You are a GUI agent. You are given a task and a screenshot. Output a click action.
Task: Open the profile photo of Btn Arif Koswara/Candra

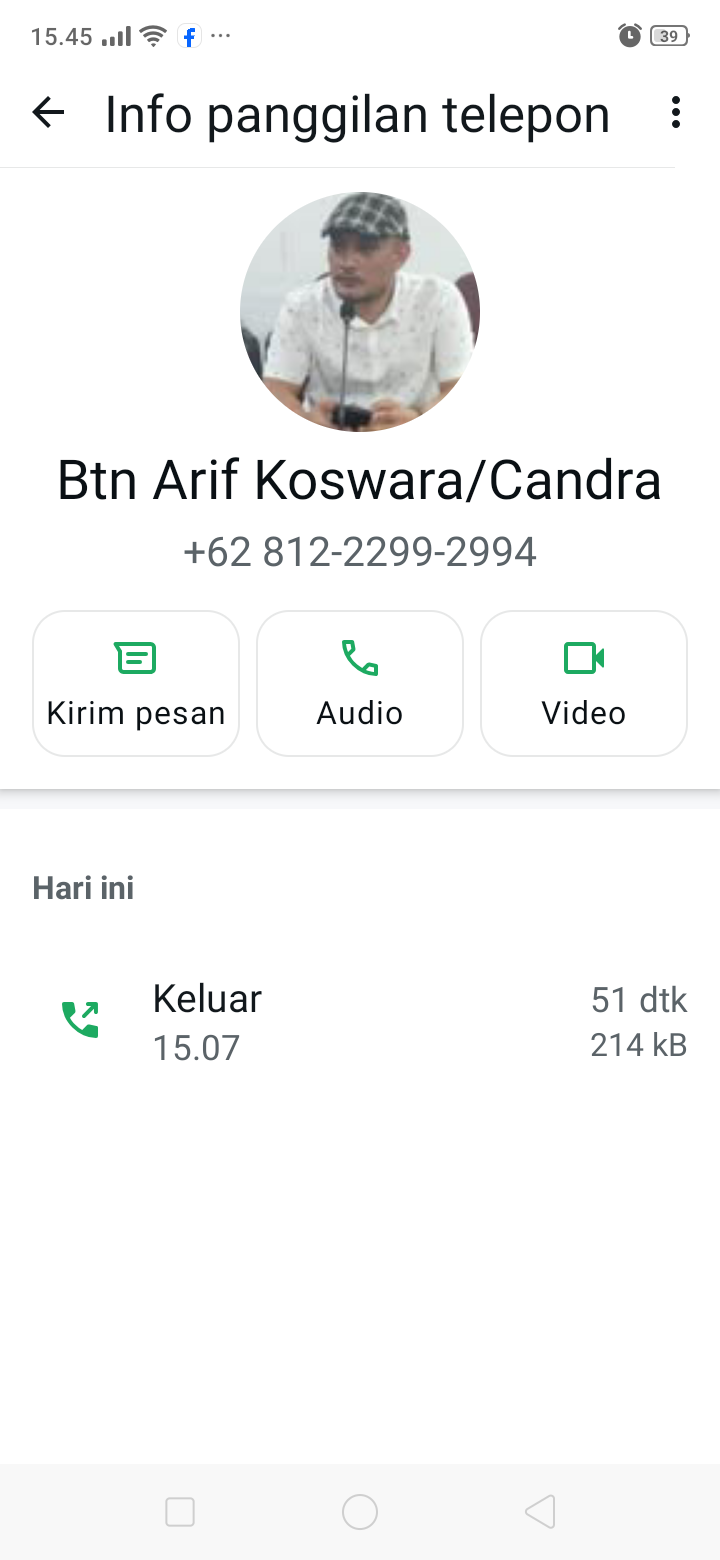pyautogui.click(x=360, y=311)
